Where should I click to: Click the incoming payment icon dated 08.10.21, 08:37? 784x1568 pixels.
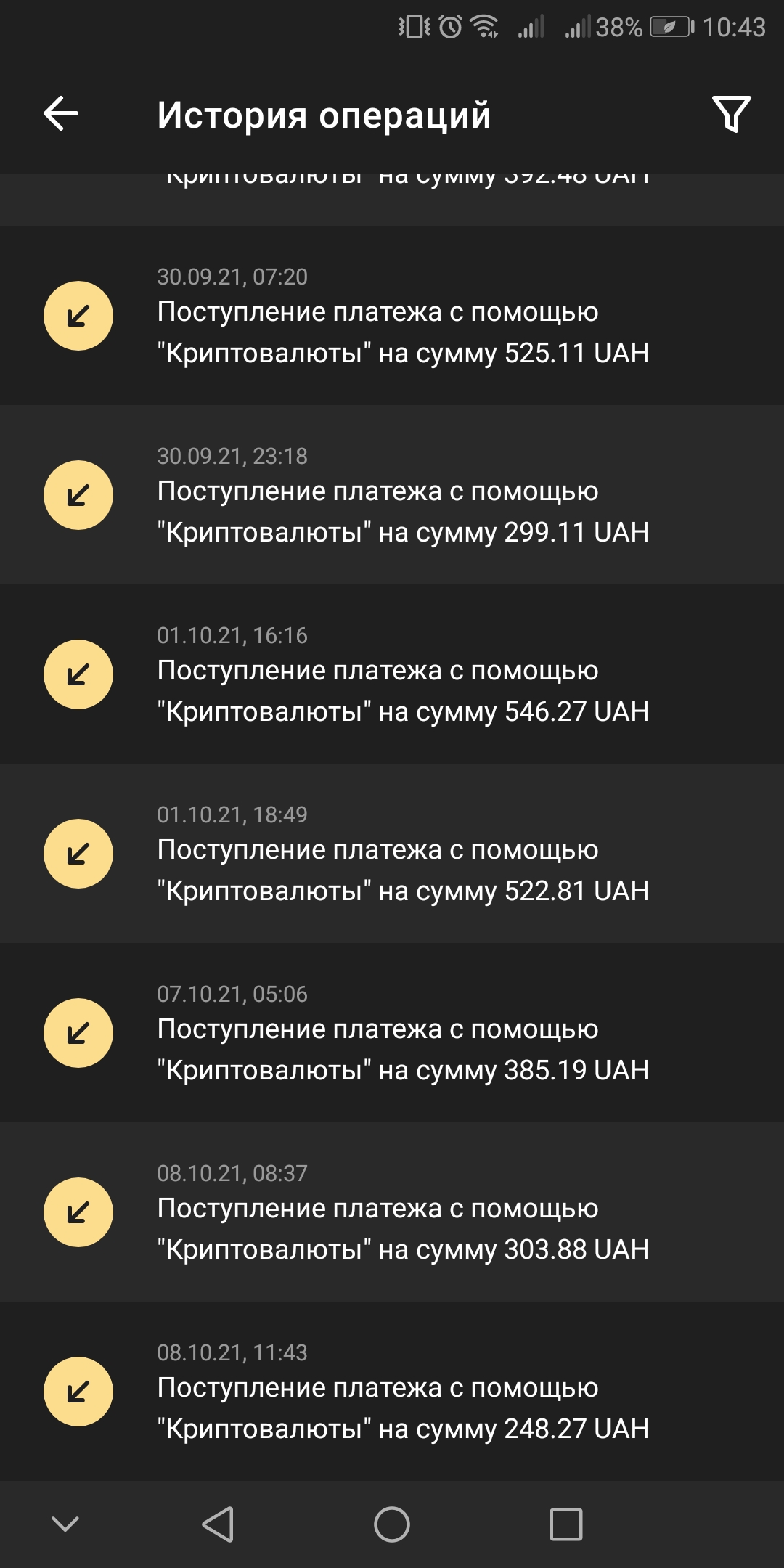tap(79, 1212)
